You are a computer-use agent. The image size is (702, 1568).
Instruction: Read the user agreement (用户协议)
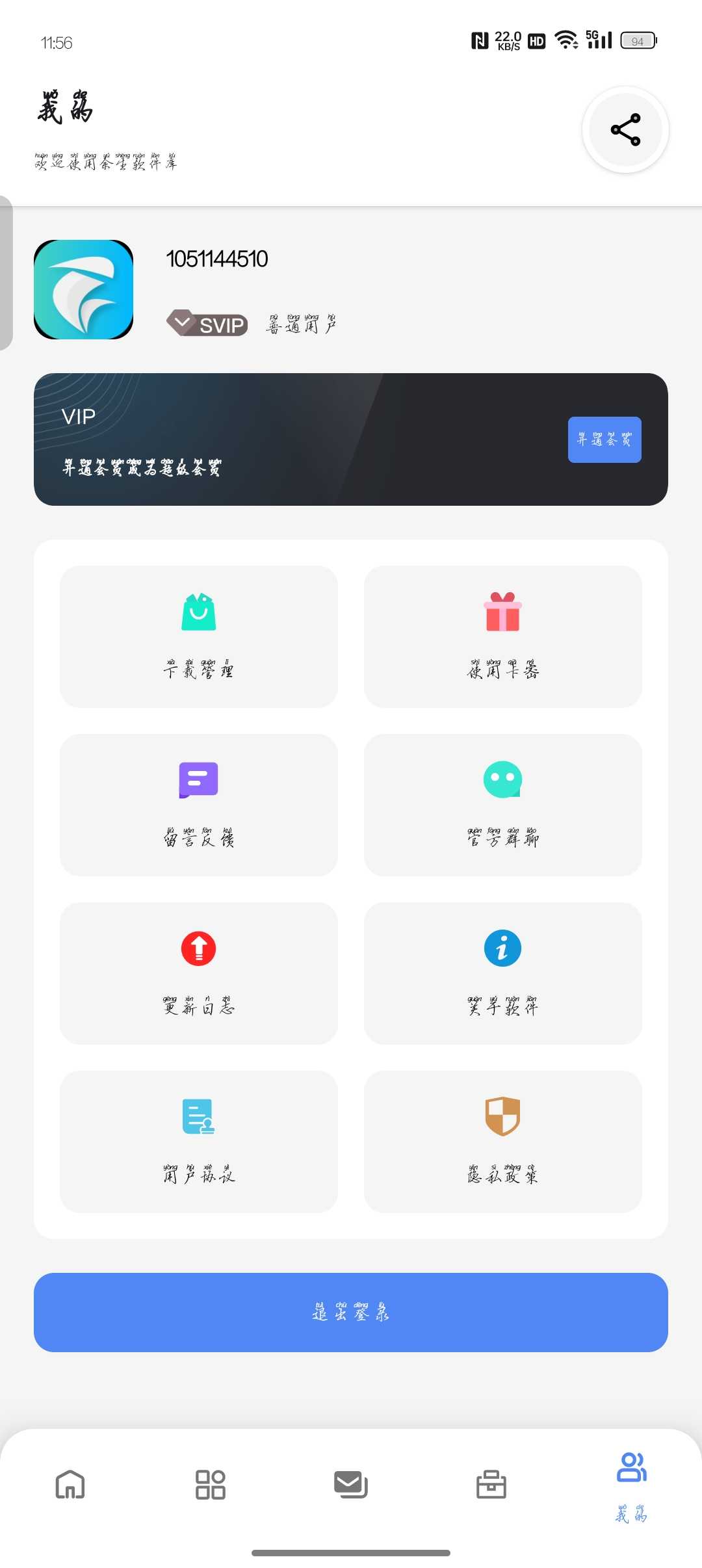(199, 1142)
